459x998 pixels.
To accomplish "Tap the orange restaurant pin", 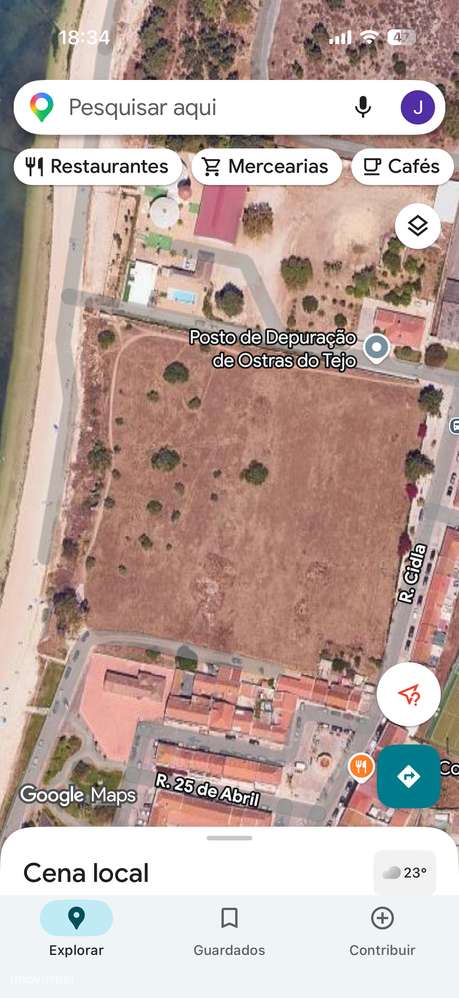I will [361, 766].
